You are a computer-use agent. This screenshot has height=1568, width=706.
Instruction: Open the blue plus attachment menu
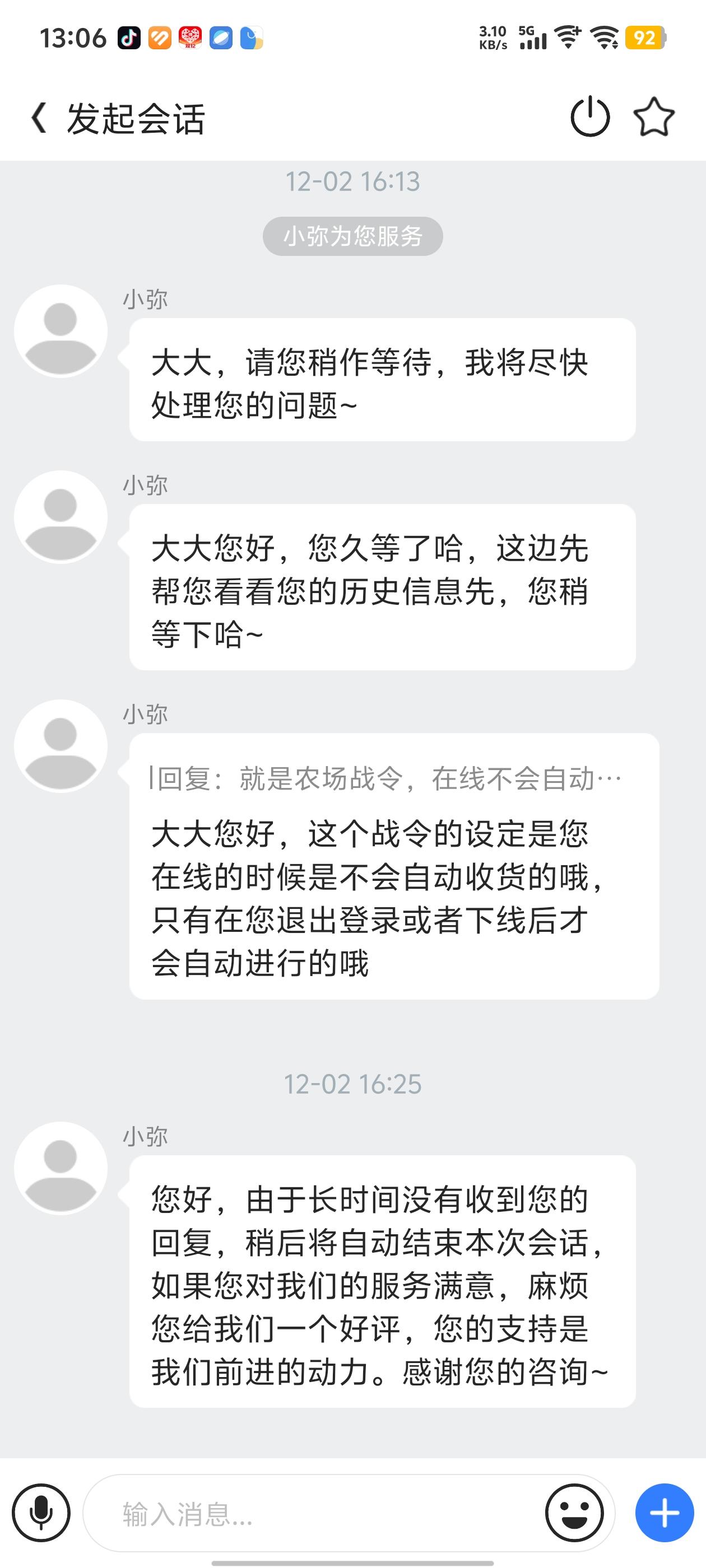665,1513
